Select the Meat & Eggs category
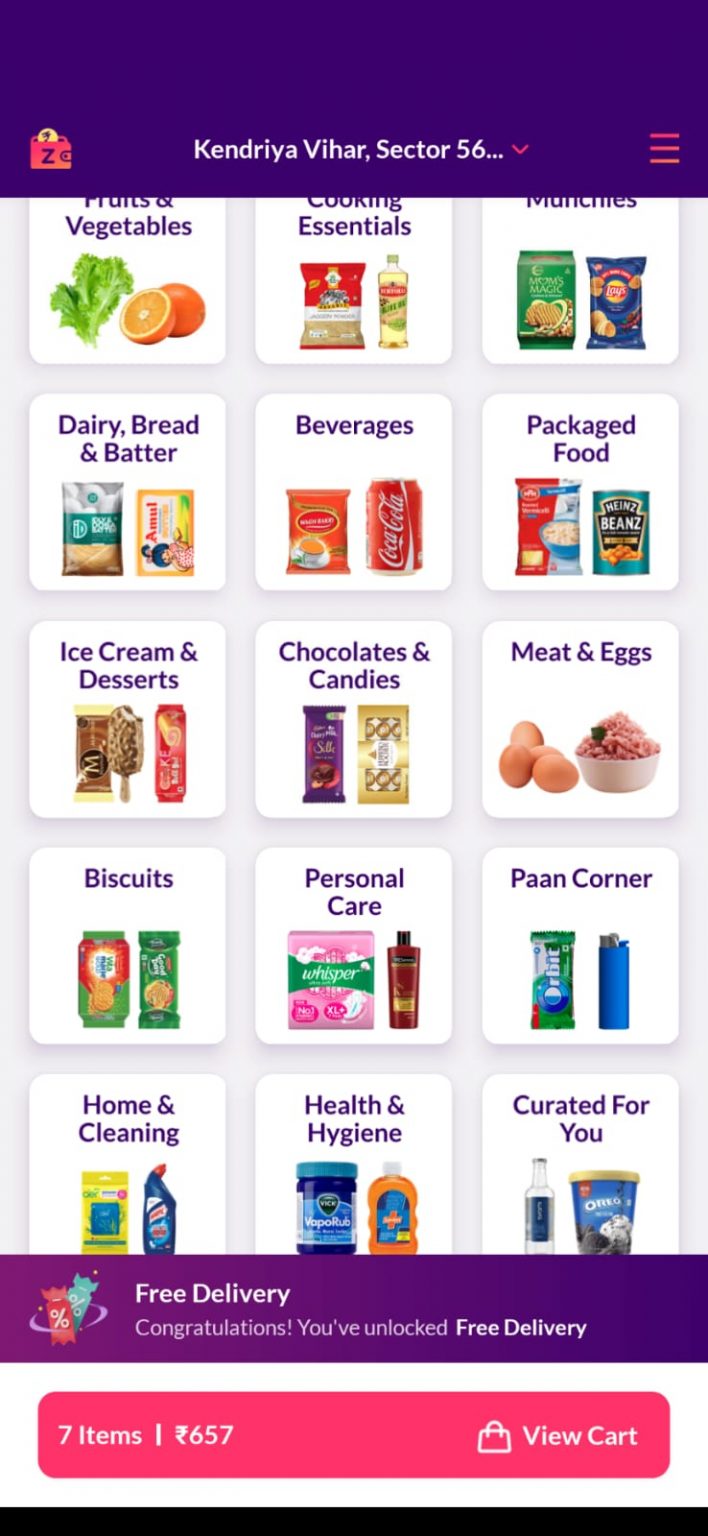 point(580,719)
